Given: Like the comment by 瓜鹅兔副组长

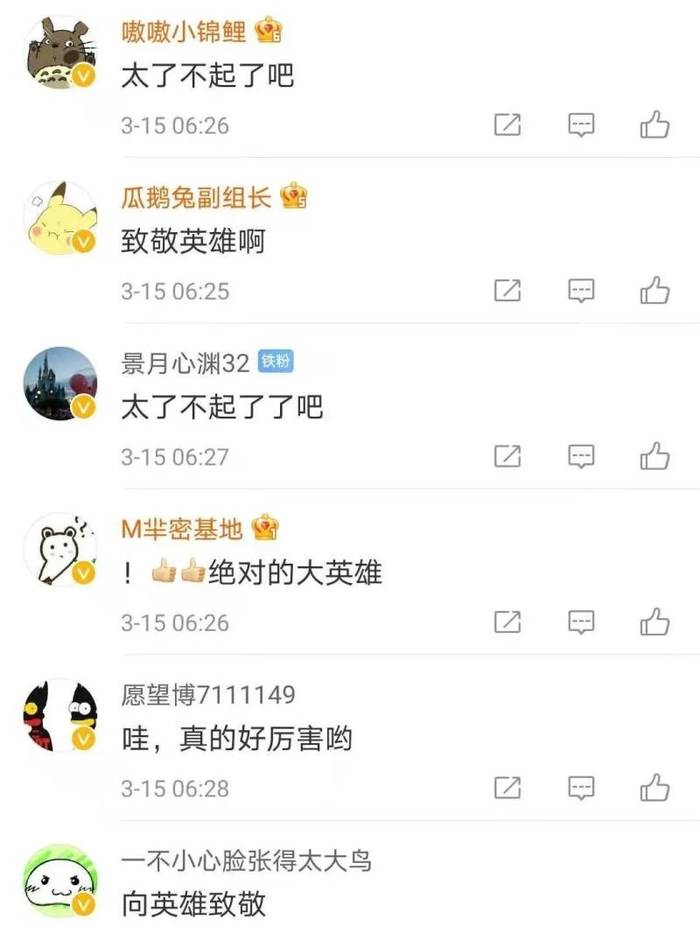Looking at the screenshot, I should click(x=655, y=291).
